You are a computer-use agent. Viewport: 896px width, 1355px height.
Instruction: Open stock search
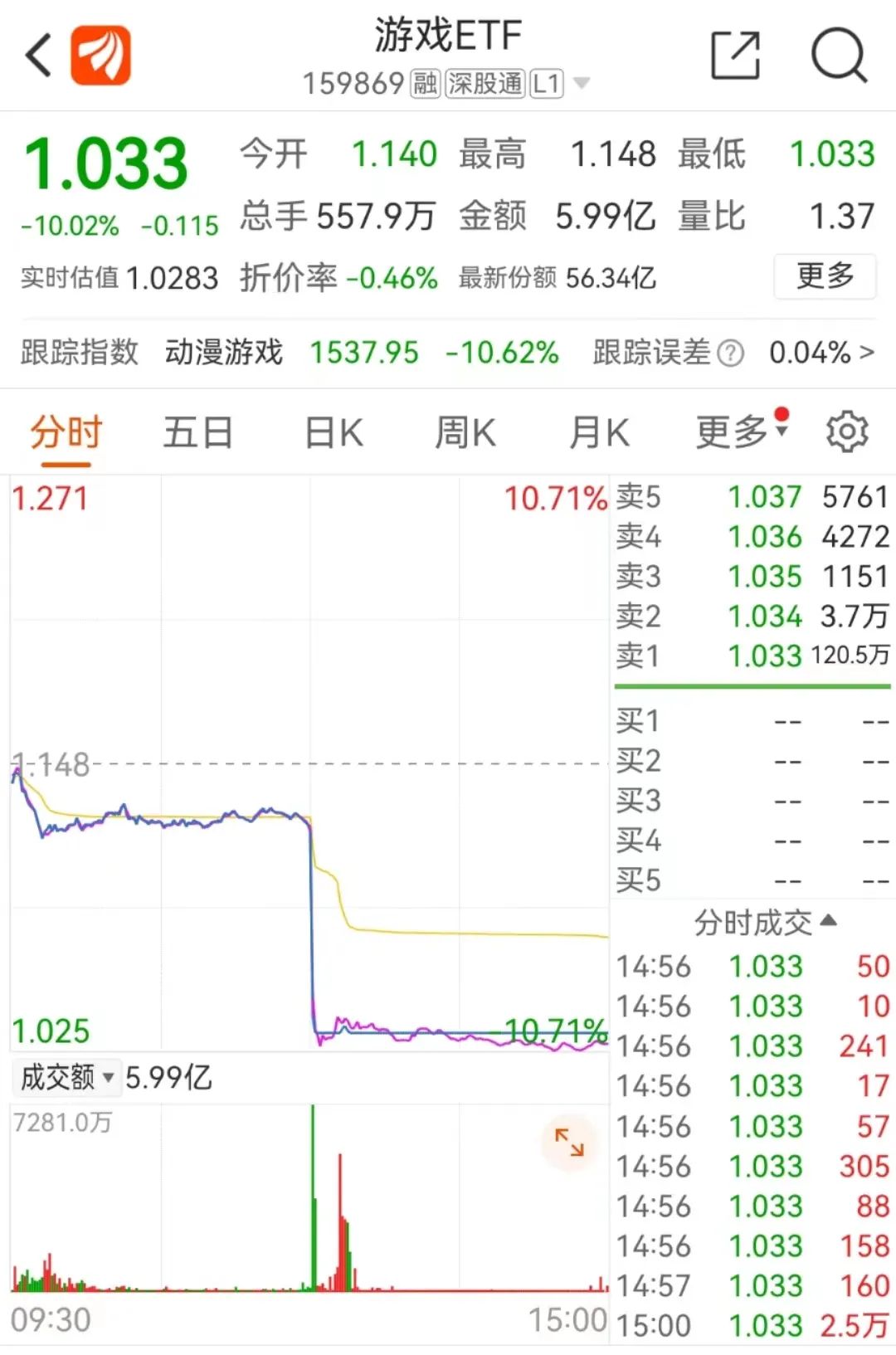(x=839, y=56)
